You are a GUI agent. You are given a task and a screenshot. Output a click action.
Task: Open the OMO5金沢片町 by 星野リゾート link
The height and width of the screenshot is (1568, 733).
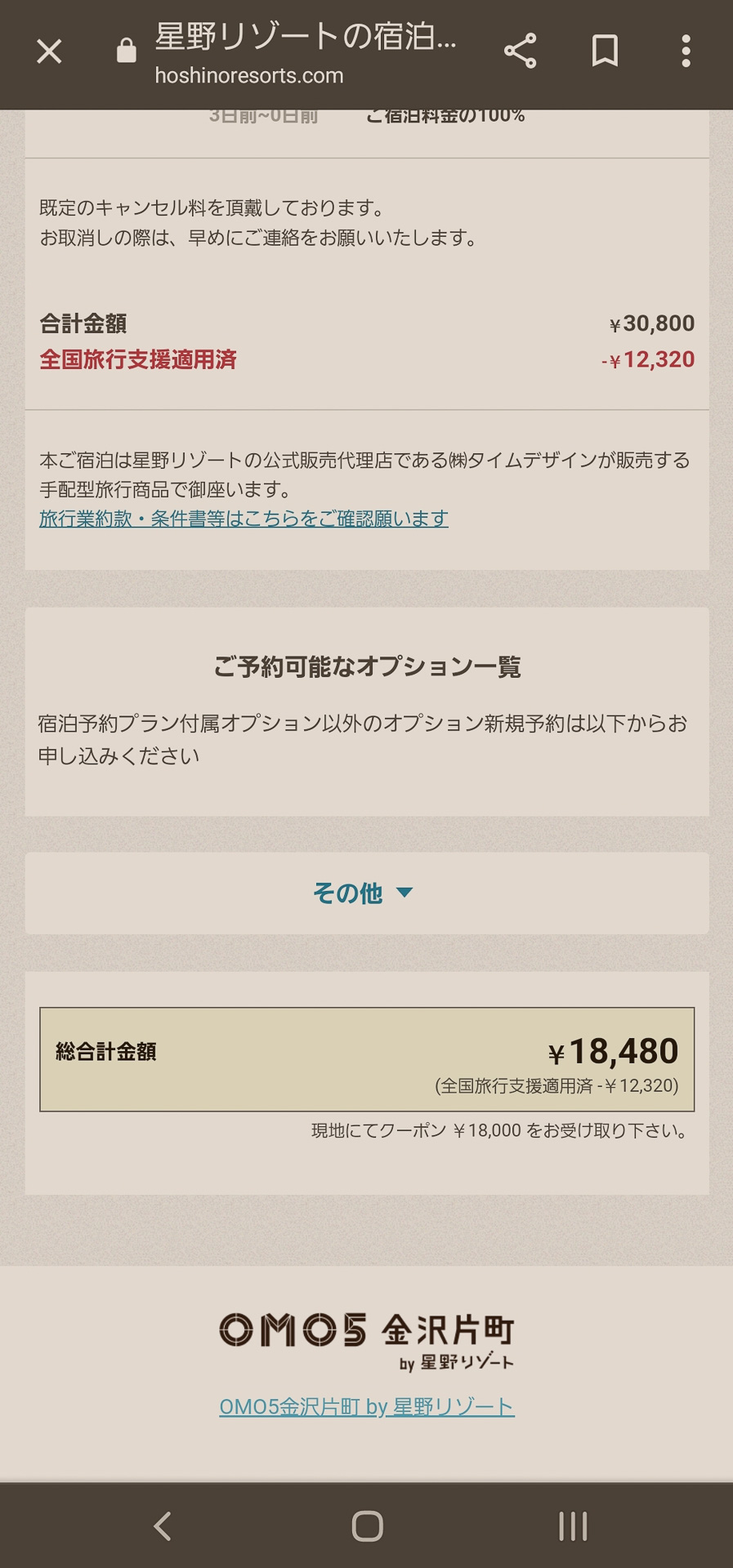pos(366,1406)
